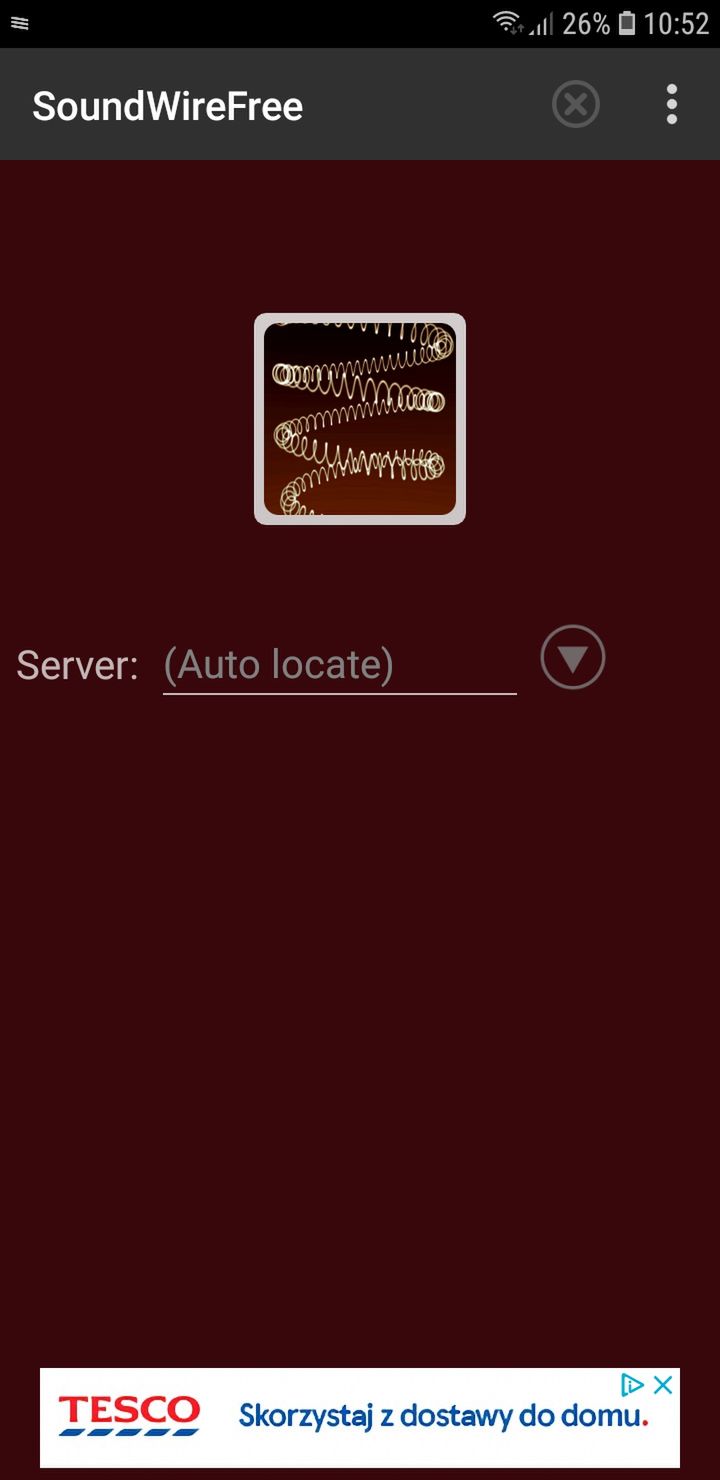Tap the AdChoices info icon
Viewport: 720px width, 1480px height.
pos(632,1385)
